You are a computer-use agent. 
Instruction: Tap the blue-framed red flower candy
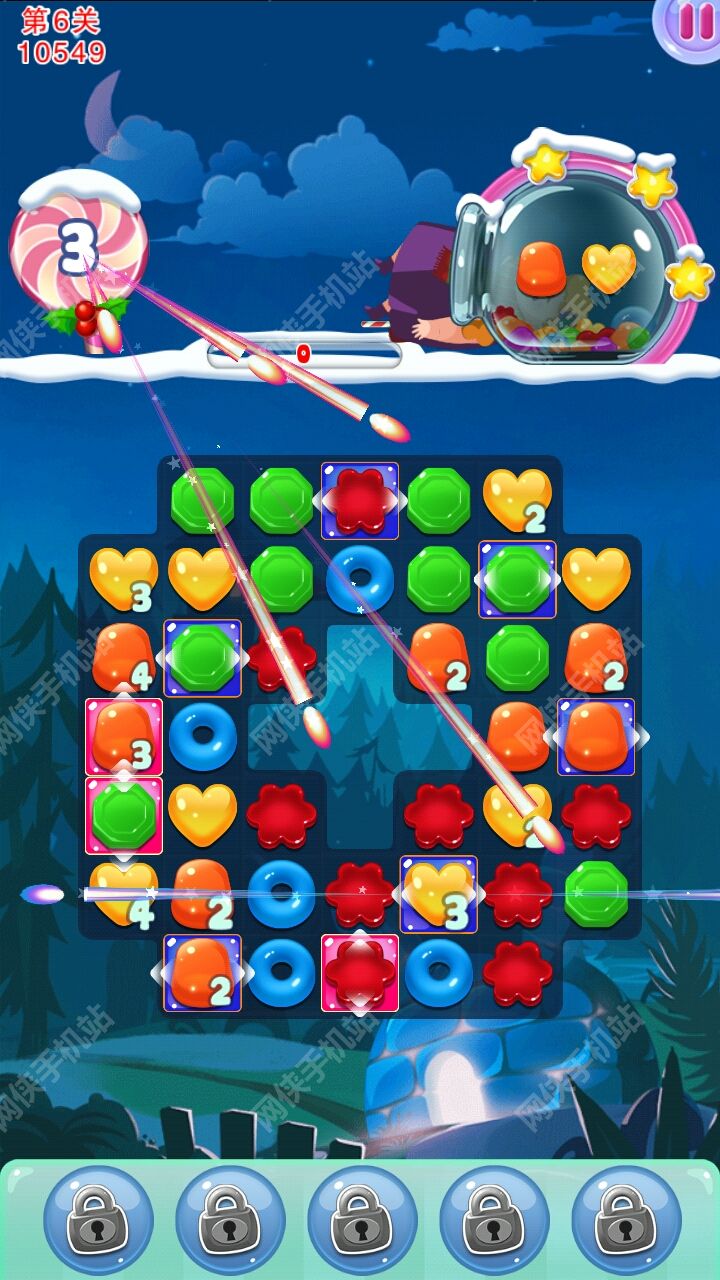[x=360, y=500]
